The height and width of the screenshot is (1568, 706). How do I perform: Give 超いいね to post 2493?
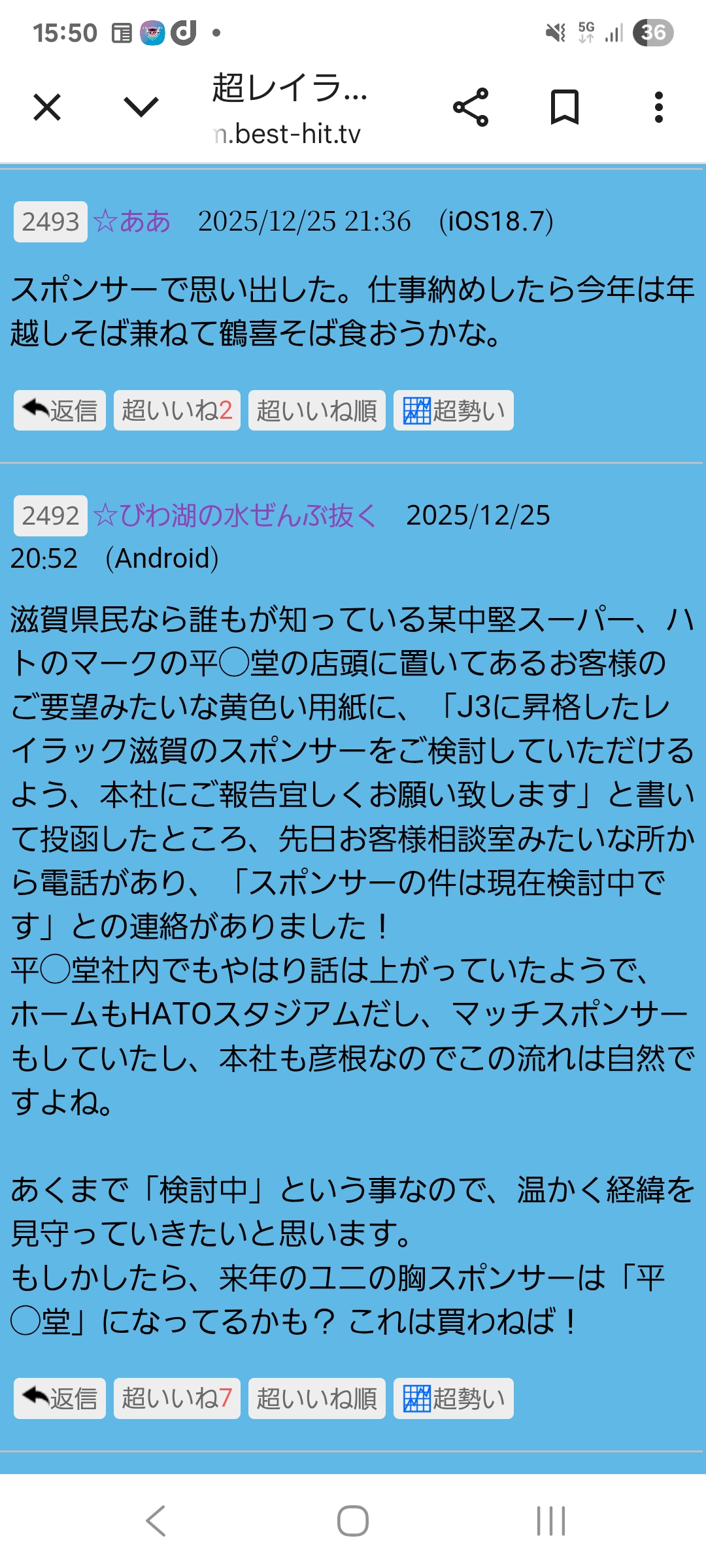[x=176, y=410]
